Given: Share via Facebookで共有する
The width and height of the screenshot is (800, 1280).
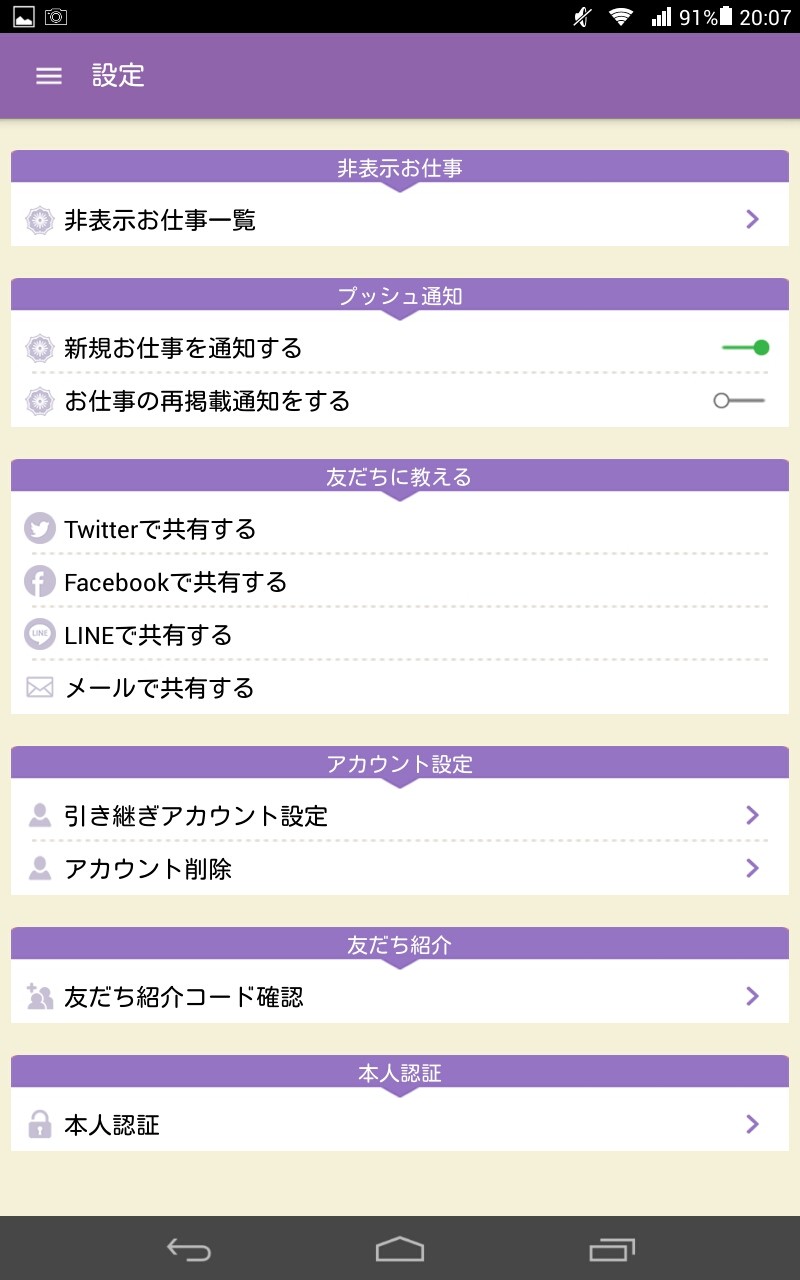Looking at the screenshot, I should 400,582.
